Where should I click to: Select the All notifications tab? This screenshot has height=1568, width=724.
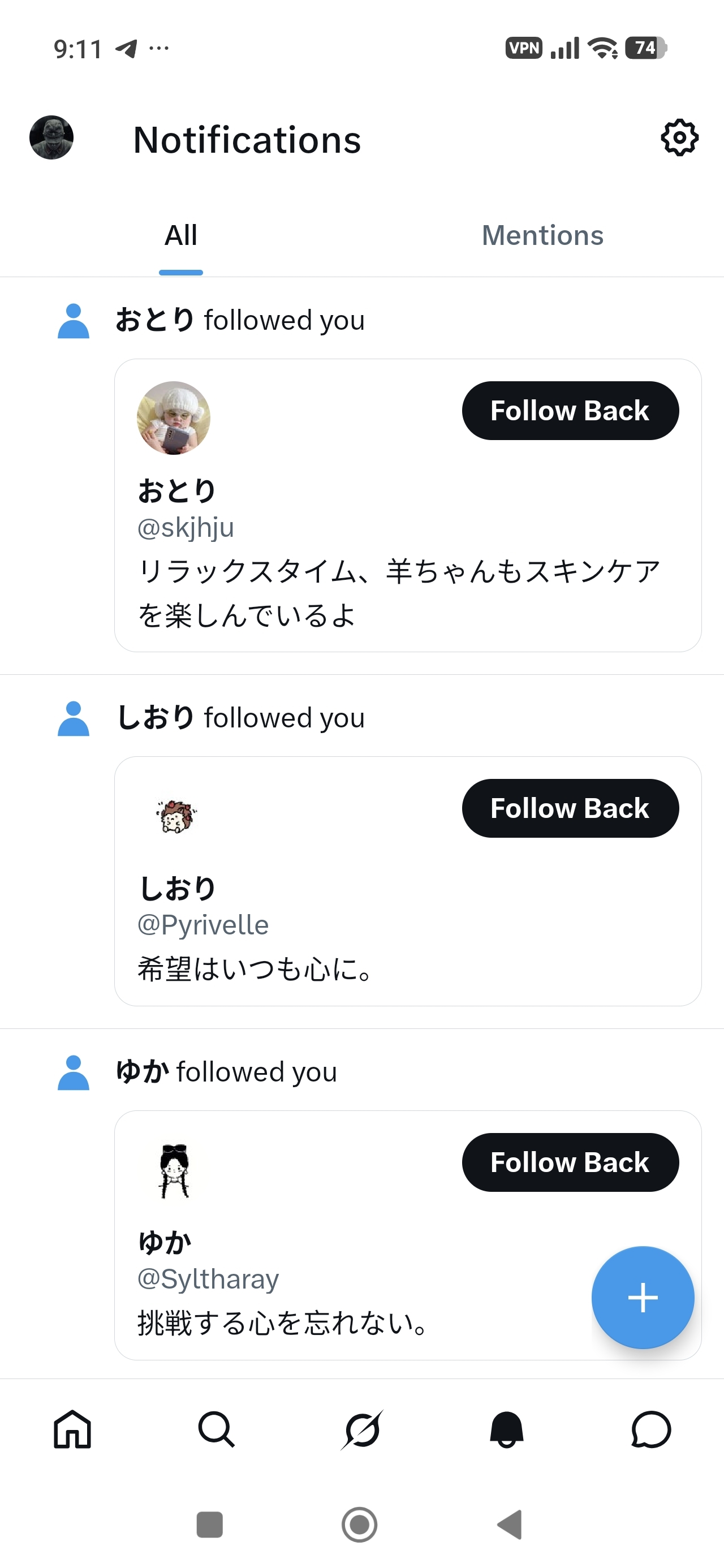181,235
